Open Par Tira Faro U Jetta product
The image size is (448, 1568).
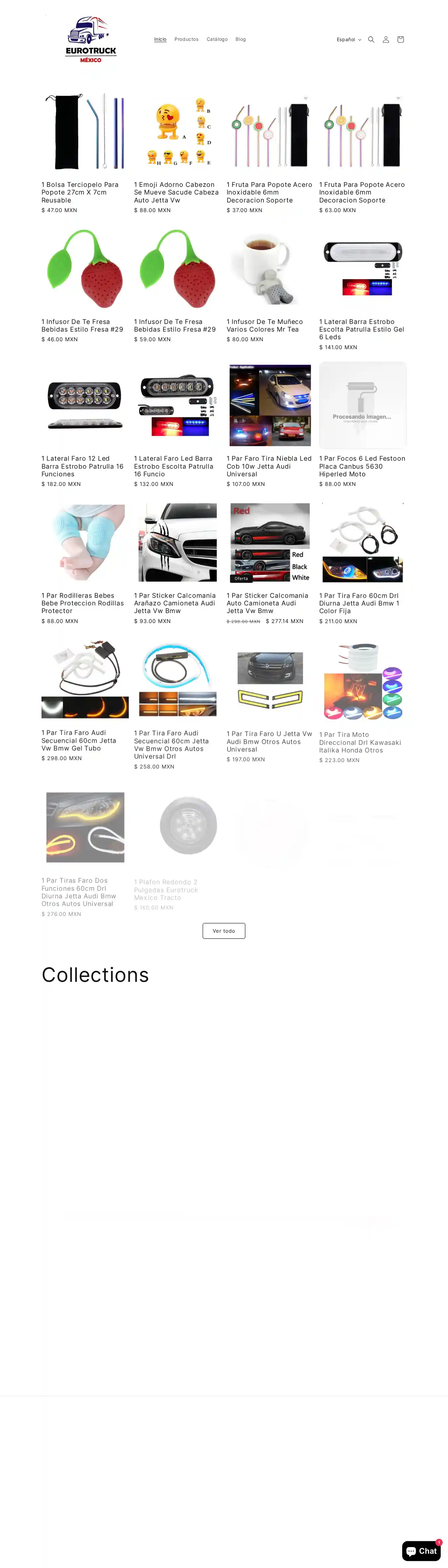coord(268,742)
